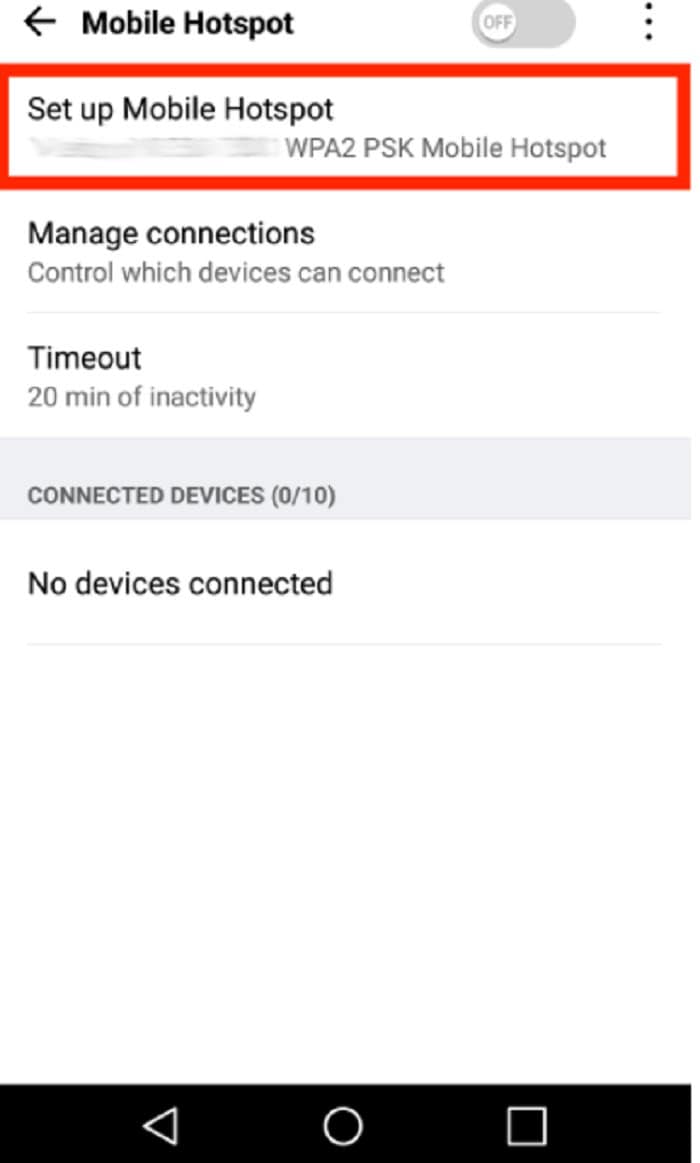Turn on the Mobile Hotspot switch

[x=524, y=23]
